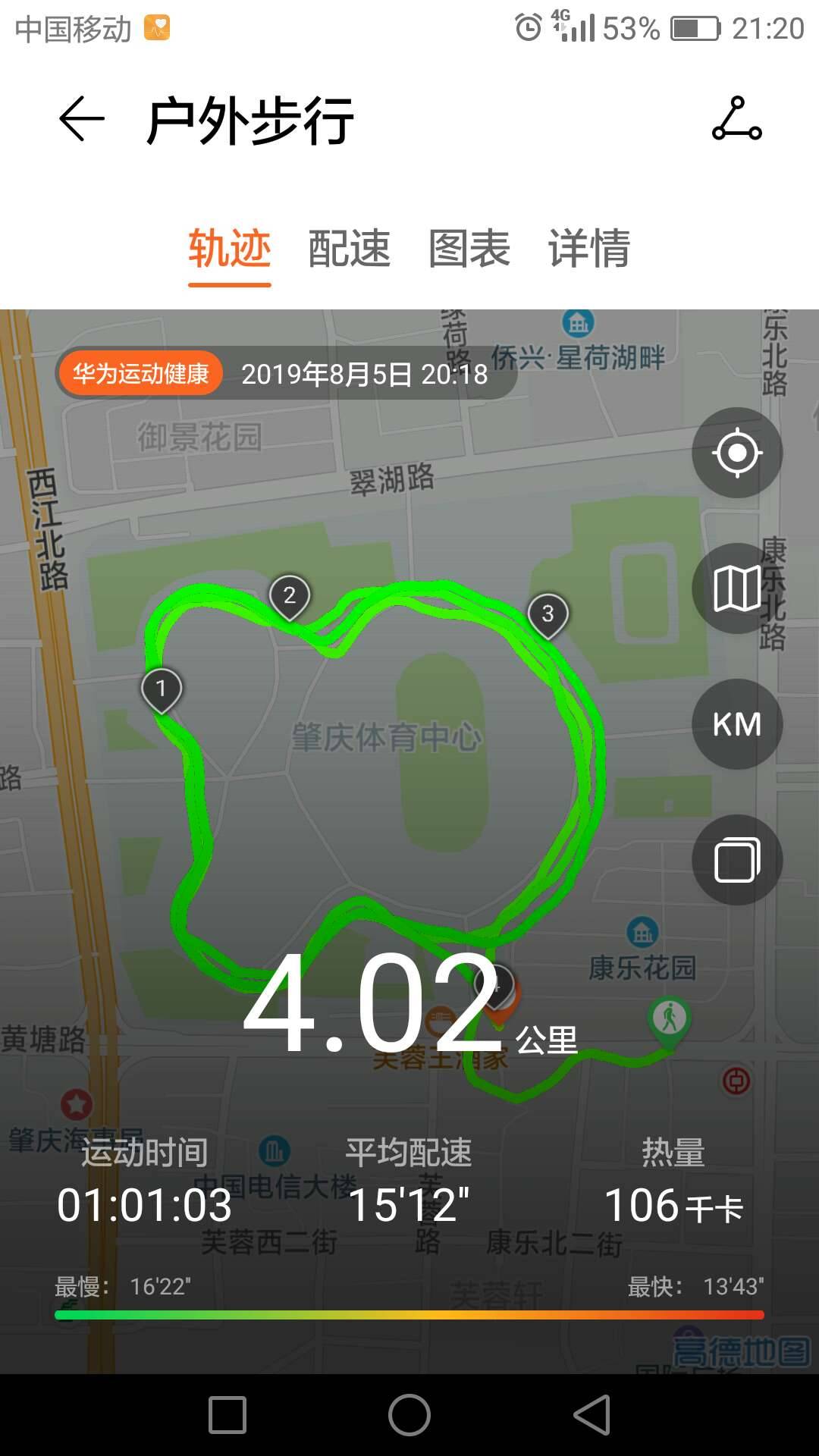
Task: Click the locate current position icon
Action: pos(736,453)
